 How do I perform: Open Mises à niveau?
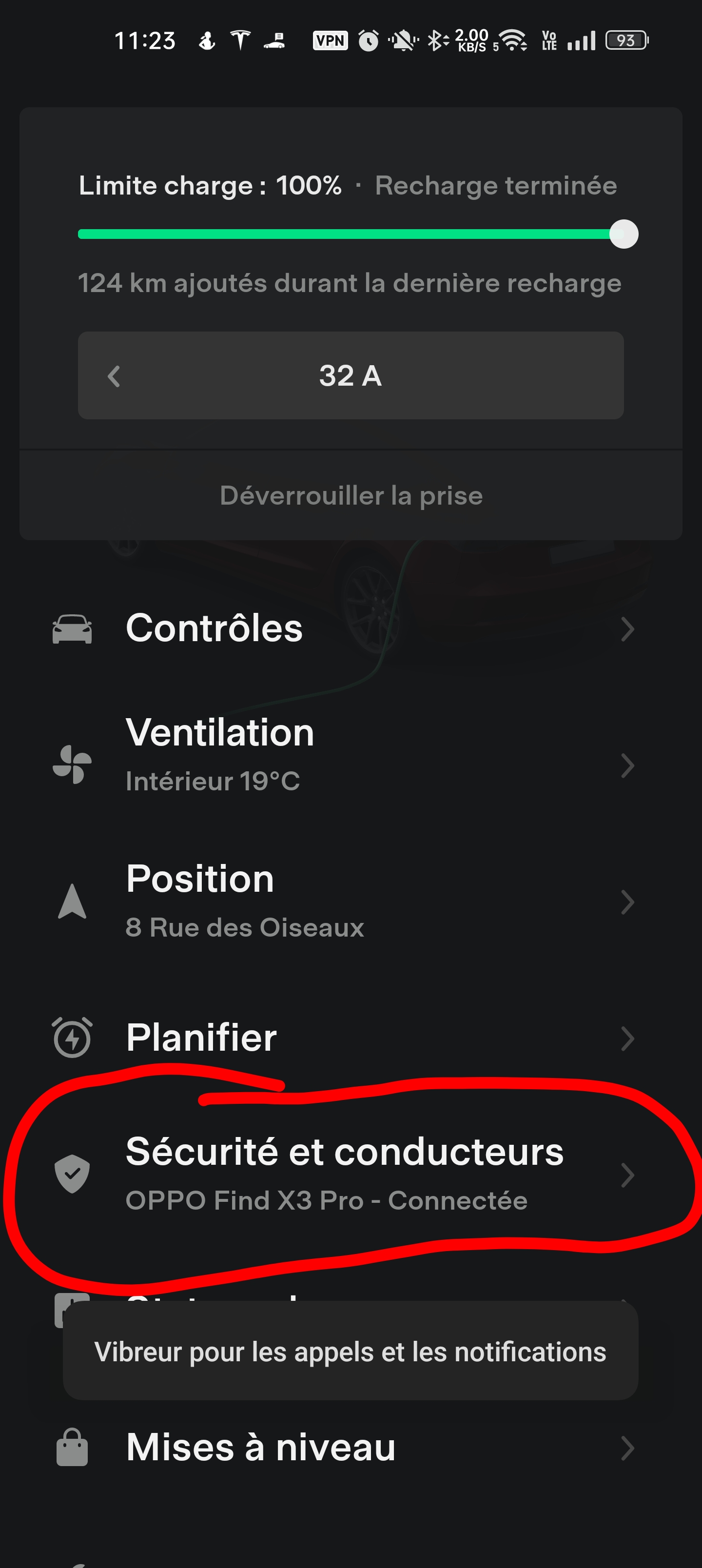[351, 1448]
